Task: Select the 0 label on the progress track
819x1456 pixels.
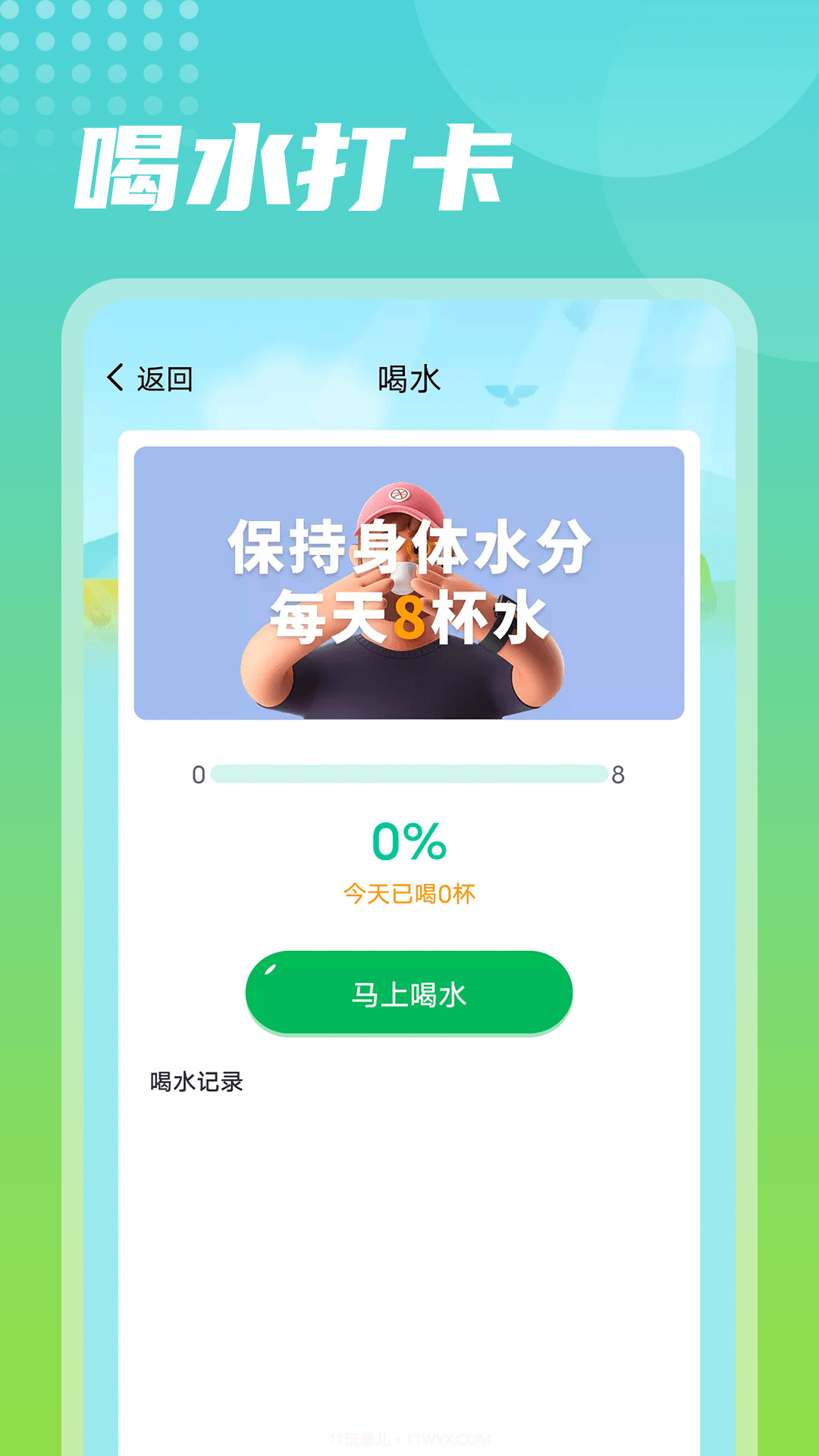Action: click(x=199, y=773)
